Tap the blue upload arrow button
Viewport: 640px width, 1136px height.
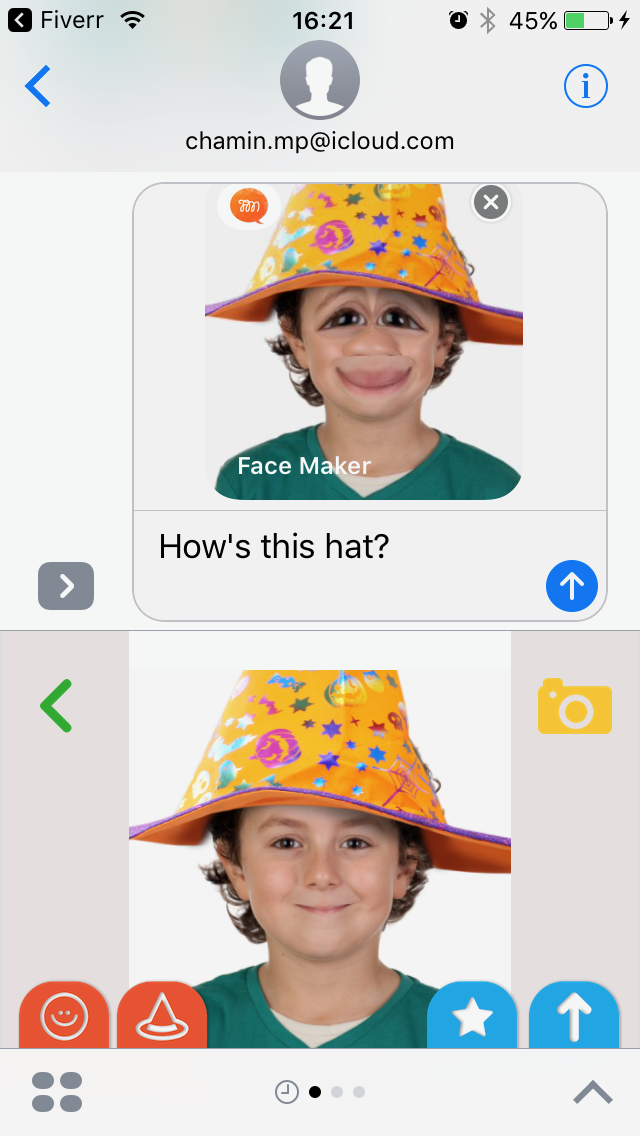(574, 1016)
